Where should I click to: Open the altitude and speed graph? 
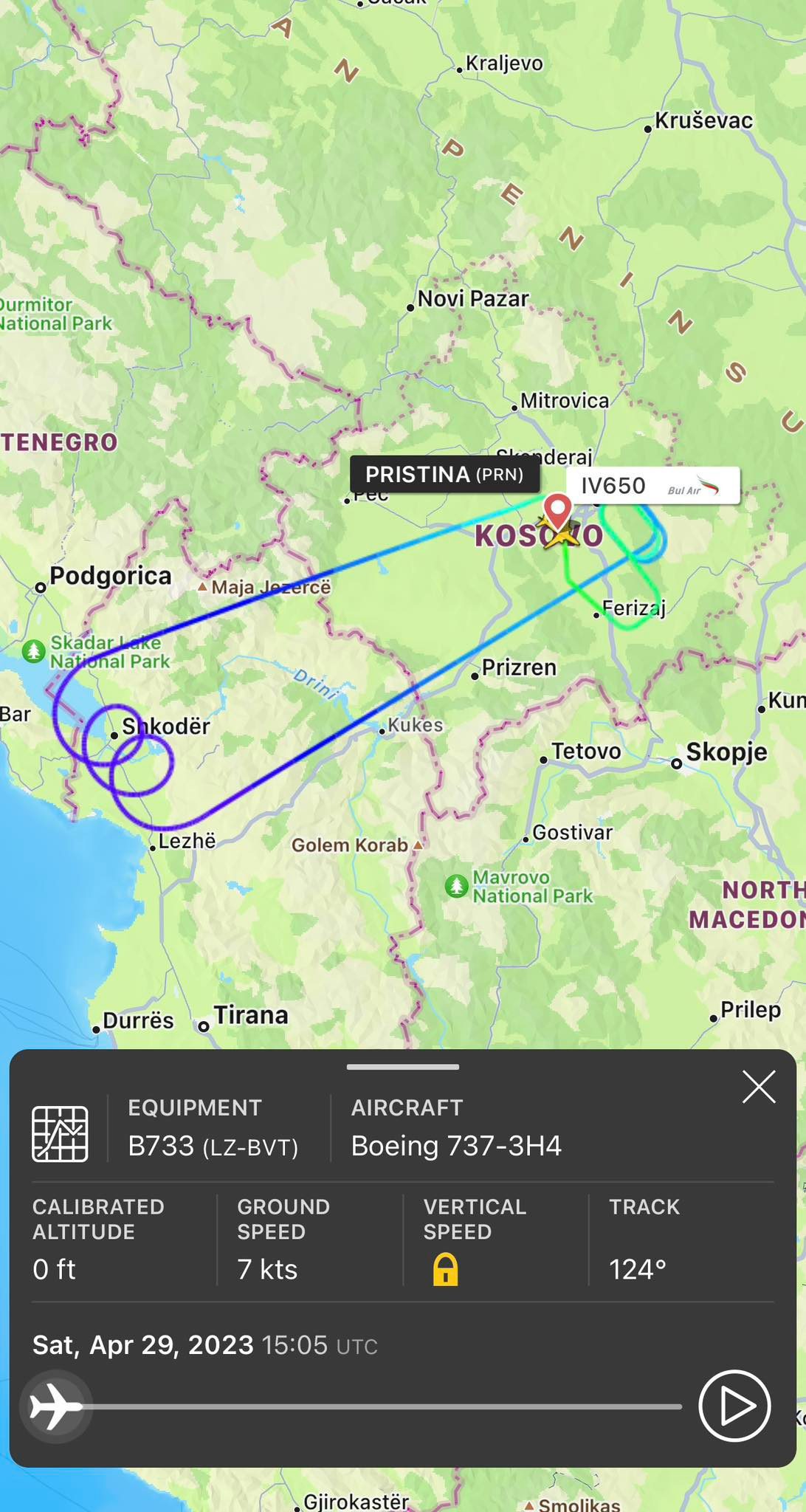[60, 1133]
